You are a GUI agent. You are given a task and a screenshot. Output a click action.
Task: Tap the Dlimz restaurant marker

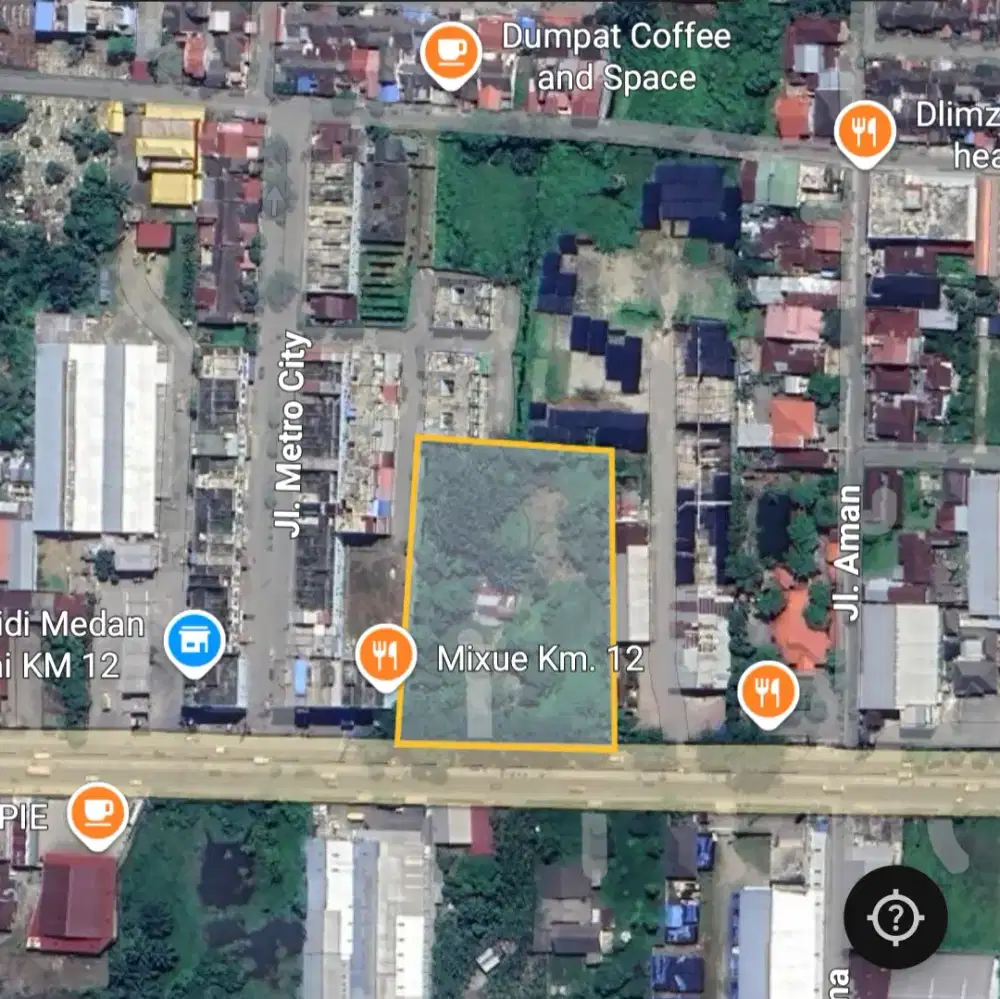[x=865, y=133]
